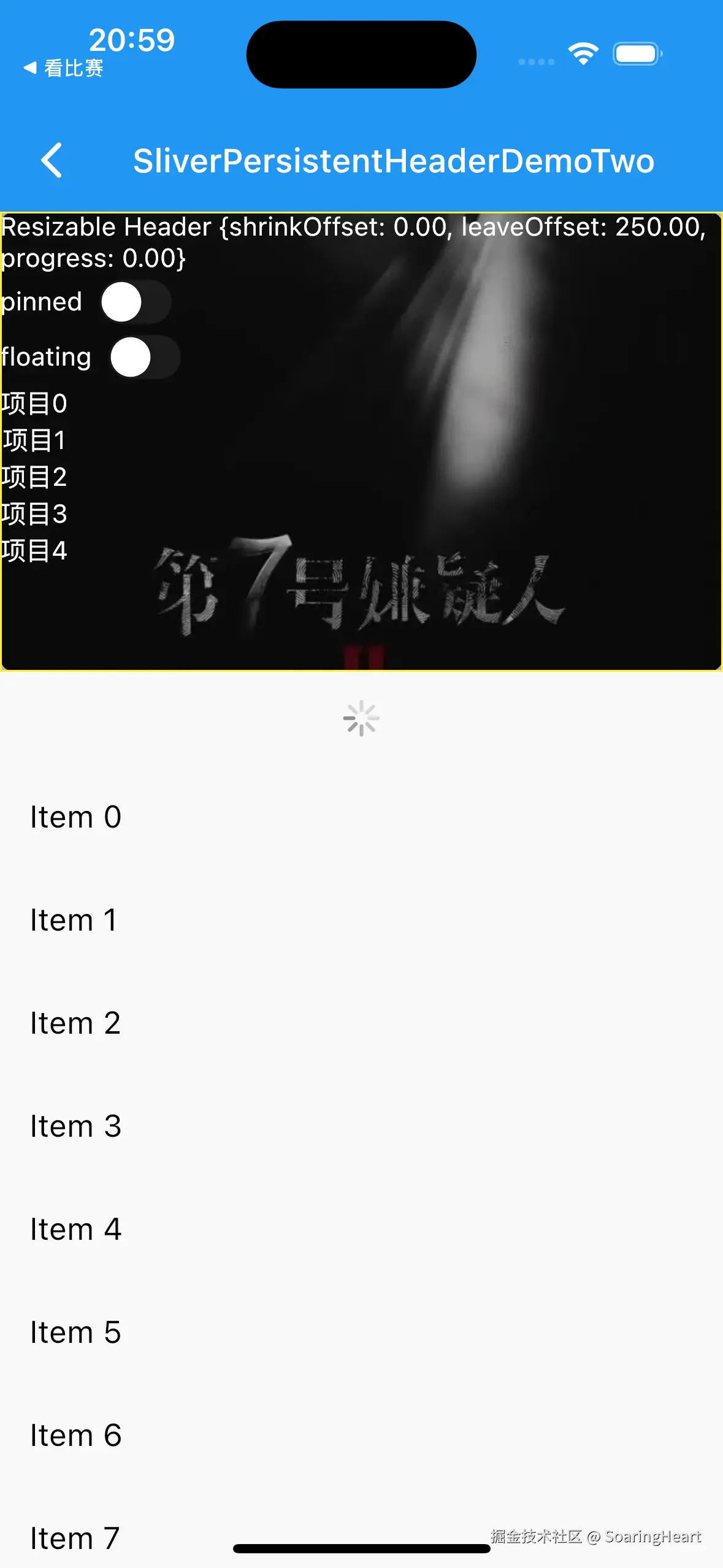Return to 看比赛 via the status bar link
Viewport: 723px width, 1568px height.
coord(63,69)
